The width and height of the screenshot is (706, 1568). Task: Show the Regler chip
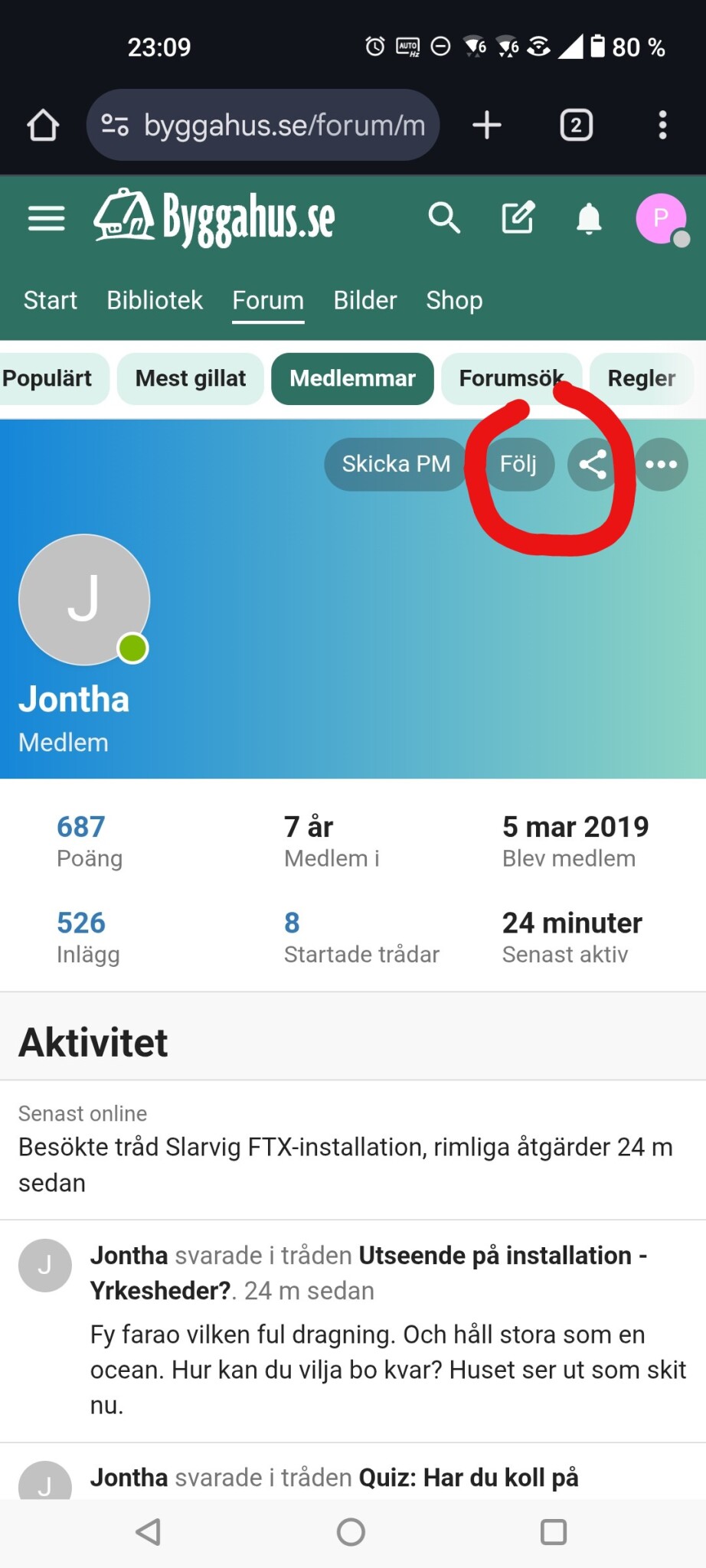(641, 378)
